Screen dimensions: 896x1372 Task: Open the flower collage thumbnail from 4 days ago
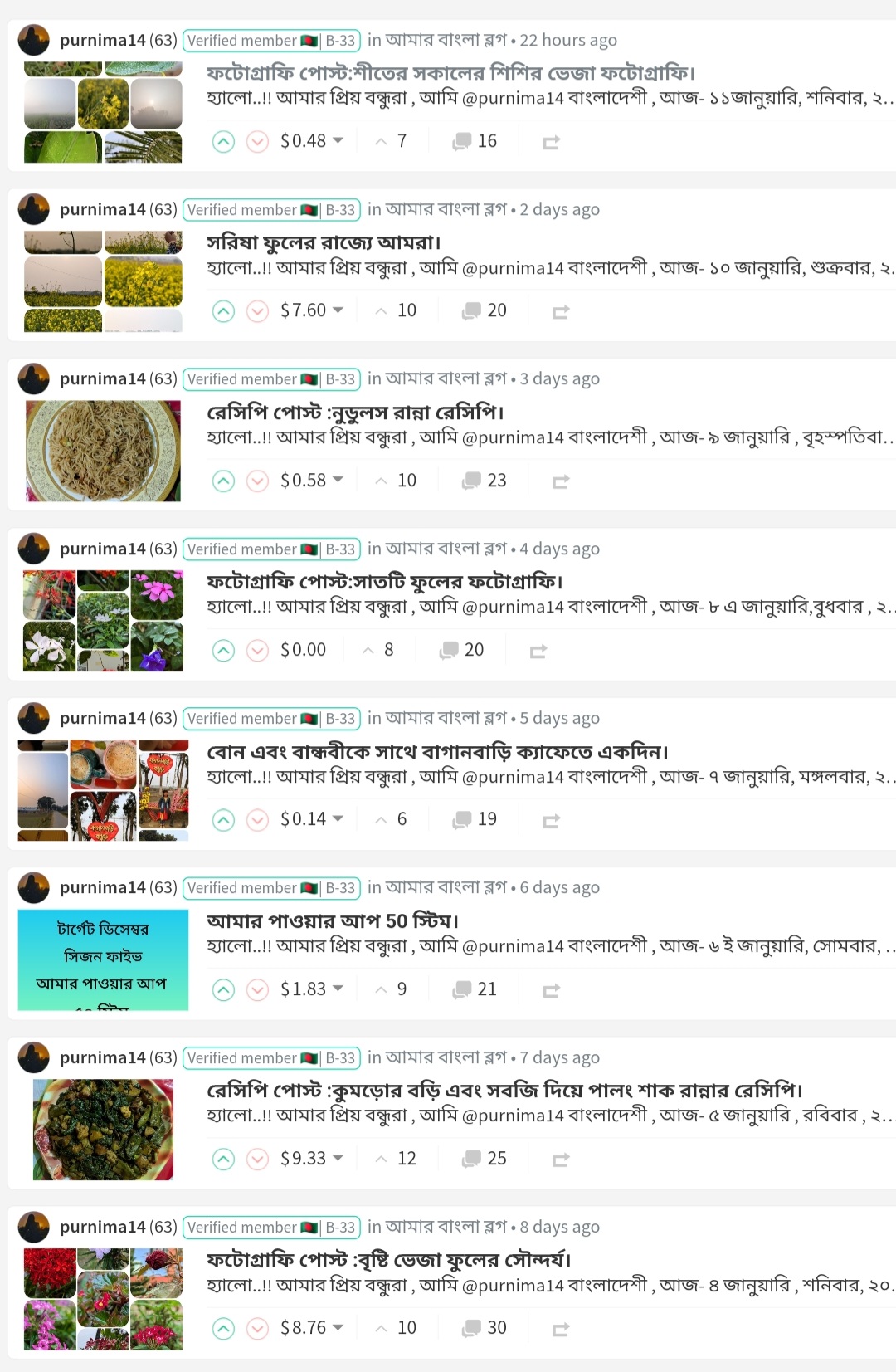coord(103,621)
